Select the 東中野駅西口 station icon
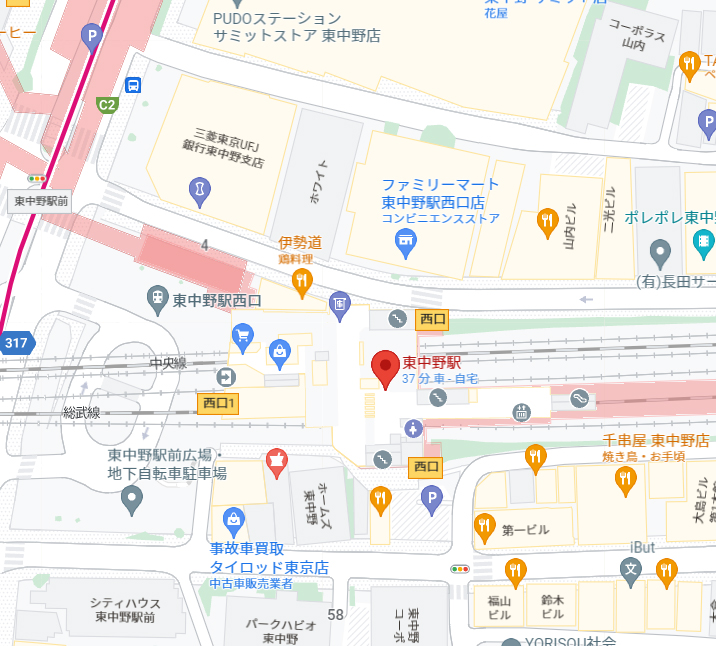Viewport: 716px width, 646px height. click(157, 297)
